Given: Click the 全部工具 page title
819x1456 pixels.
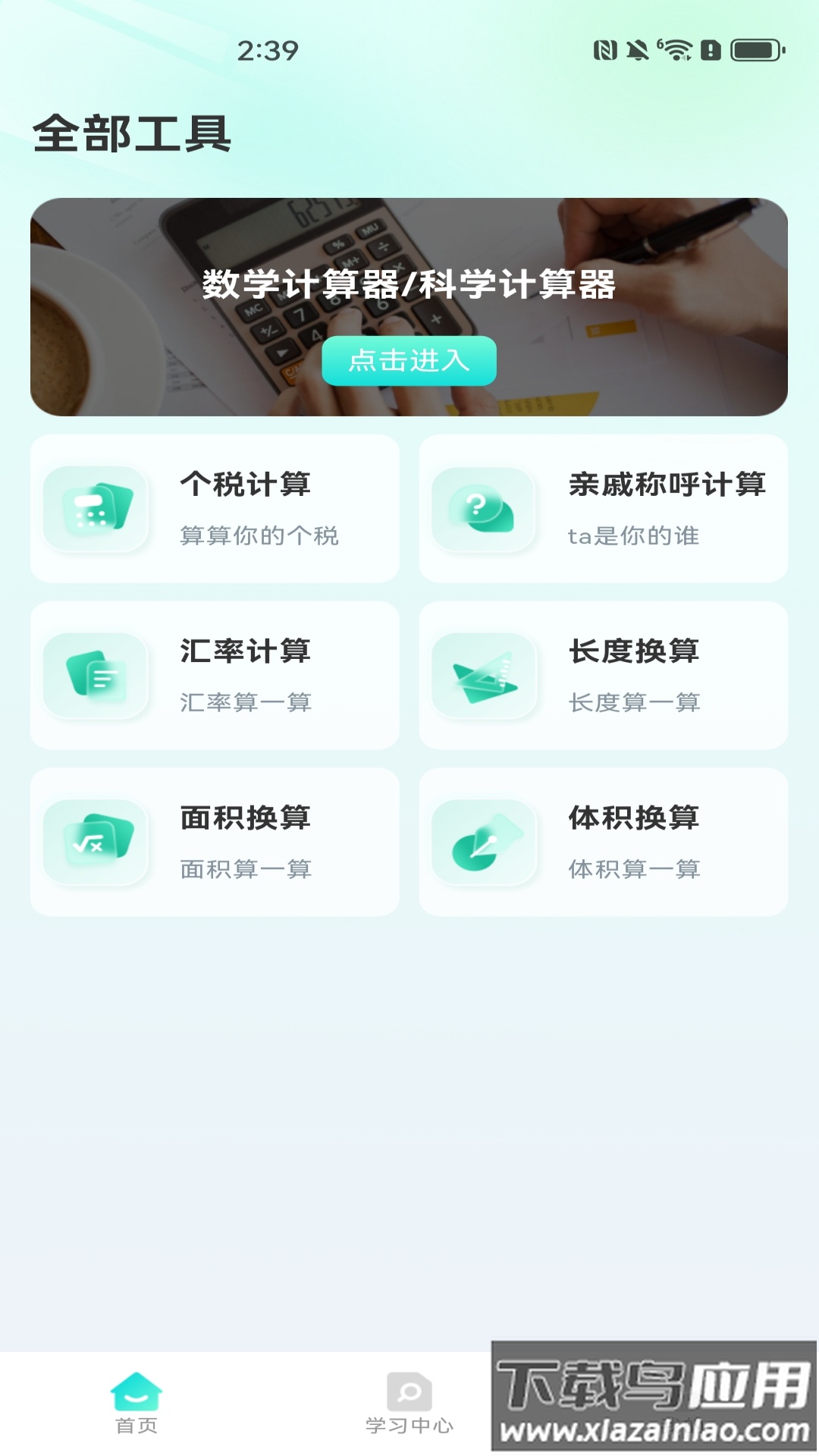Looking at the screenshot, I should point(130,133).
